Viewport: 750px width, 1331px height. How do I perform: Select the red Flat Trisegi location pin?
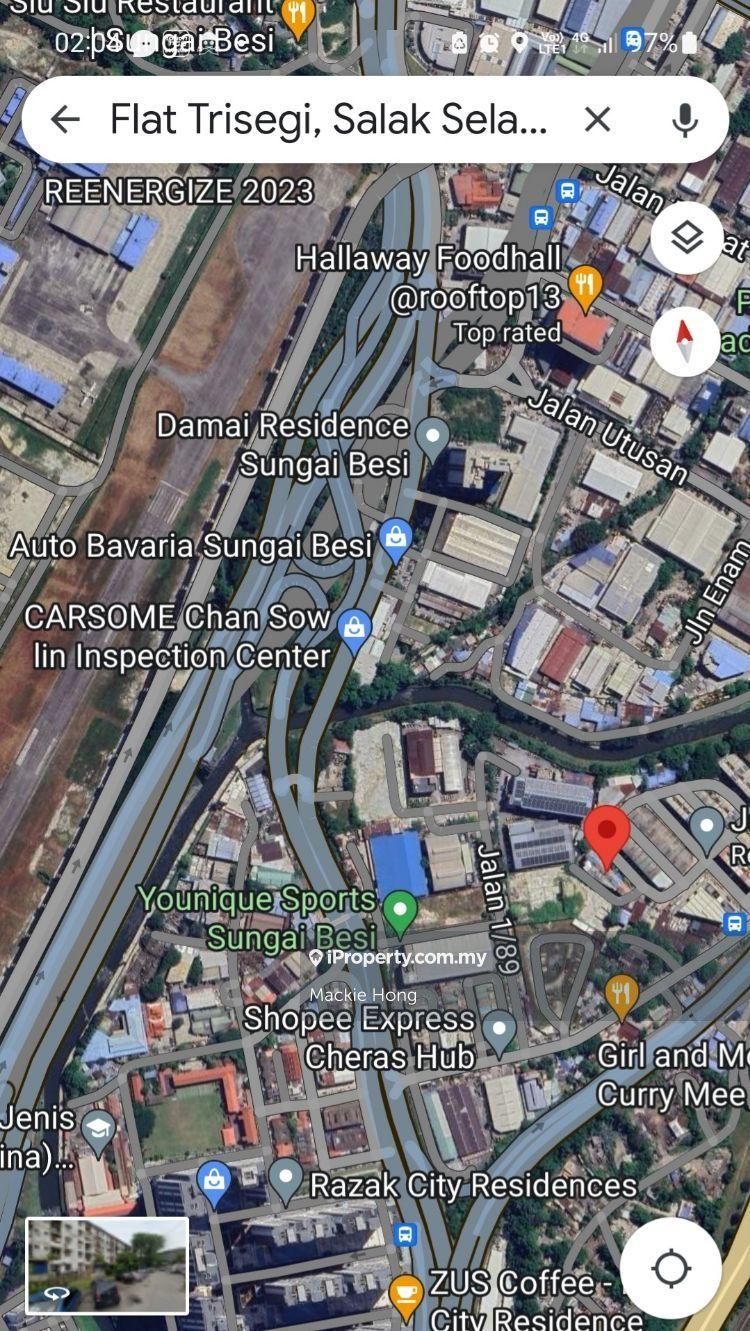pyautogui.click(x=606, y=833)
